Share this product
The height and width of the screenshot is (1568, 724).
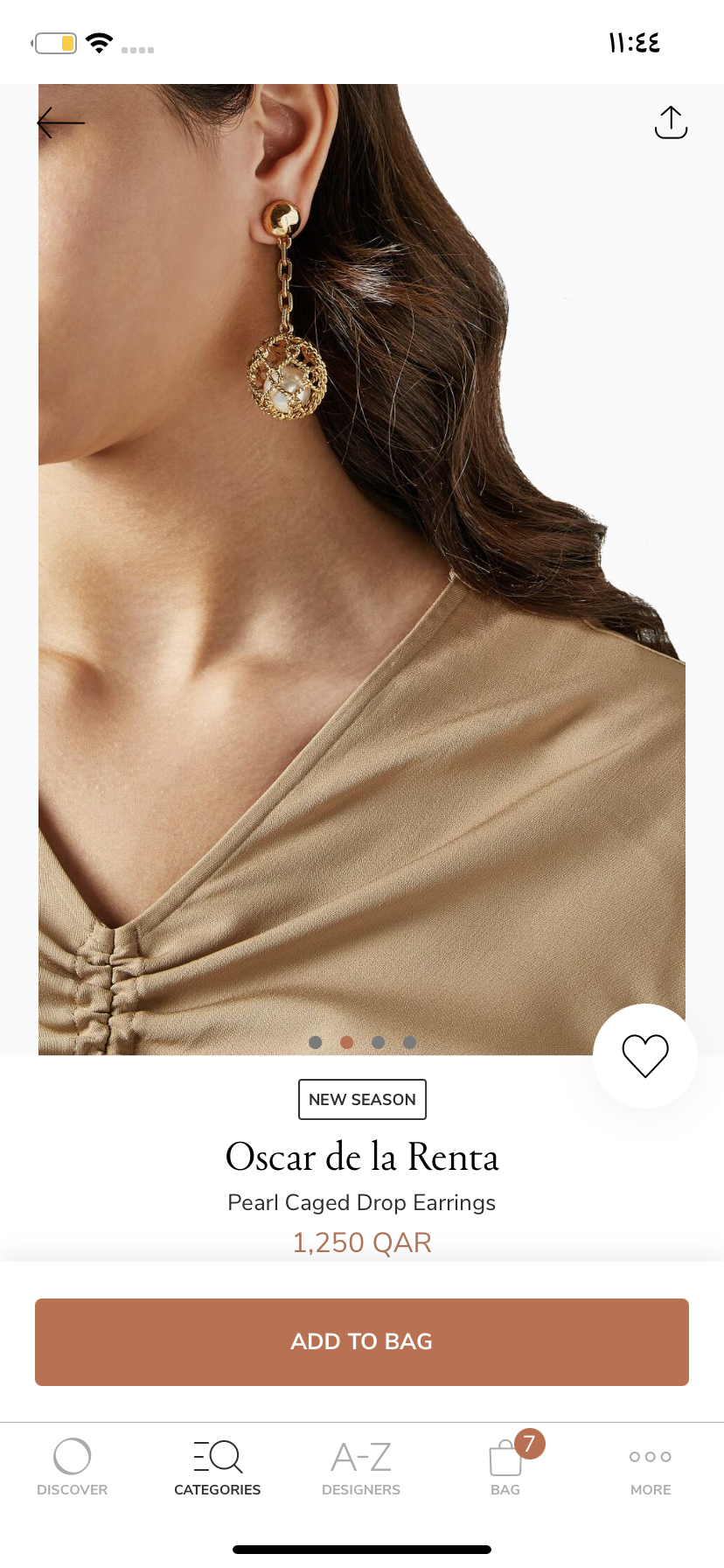671,122
